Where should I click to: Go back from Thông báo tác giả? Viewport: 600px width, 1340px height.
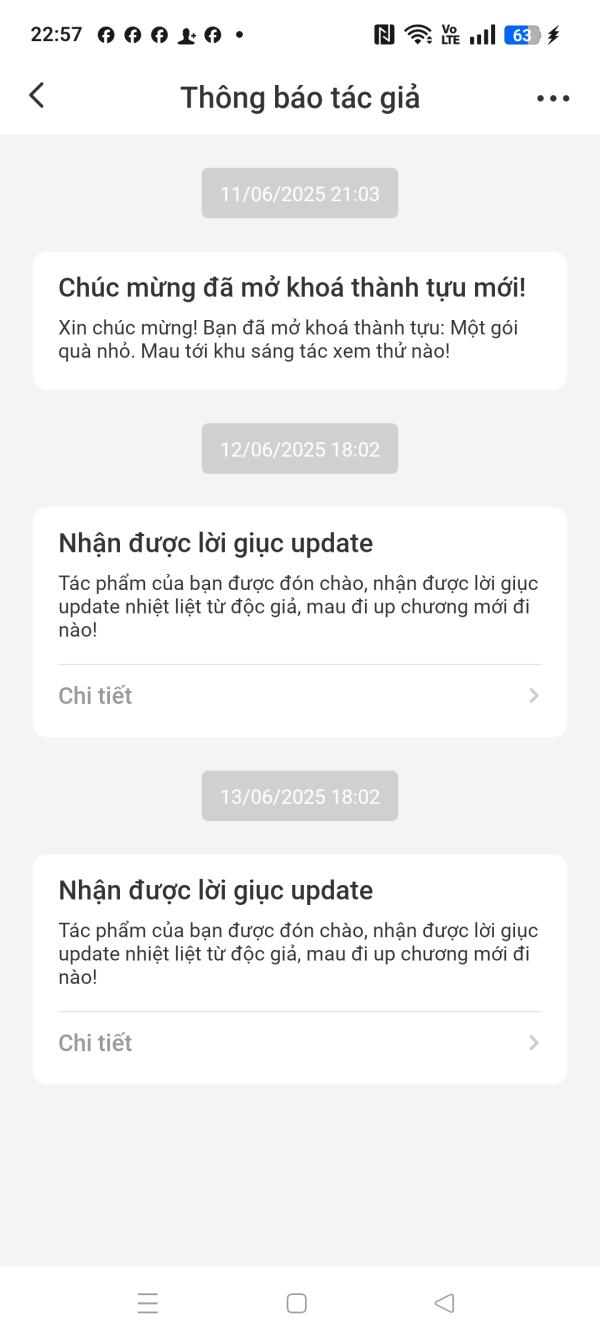click(37, 96)
